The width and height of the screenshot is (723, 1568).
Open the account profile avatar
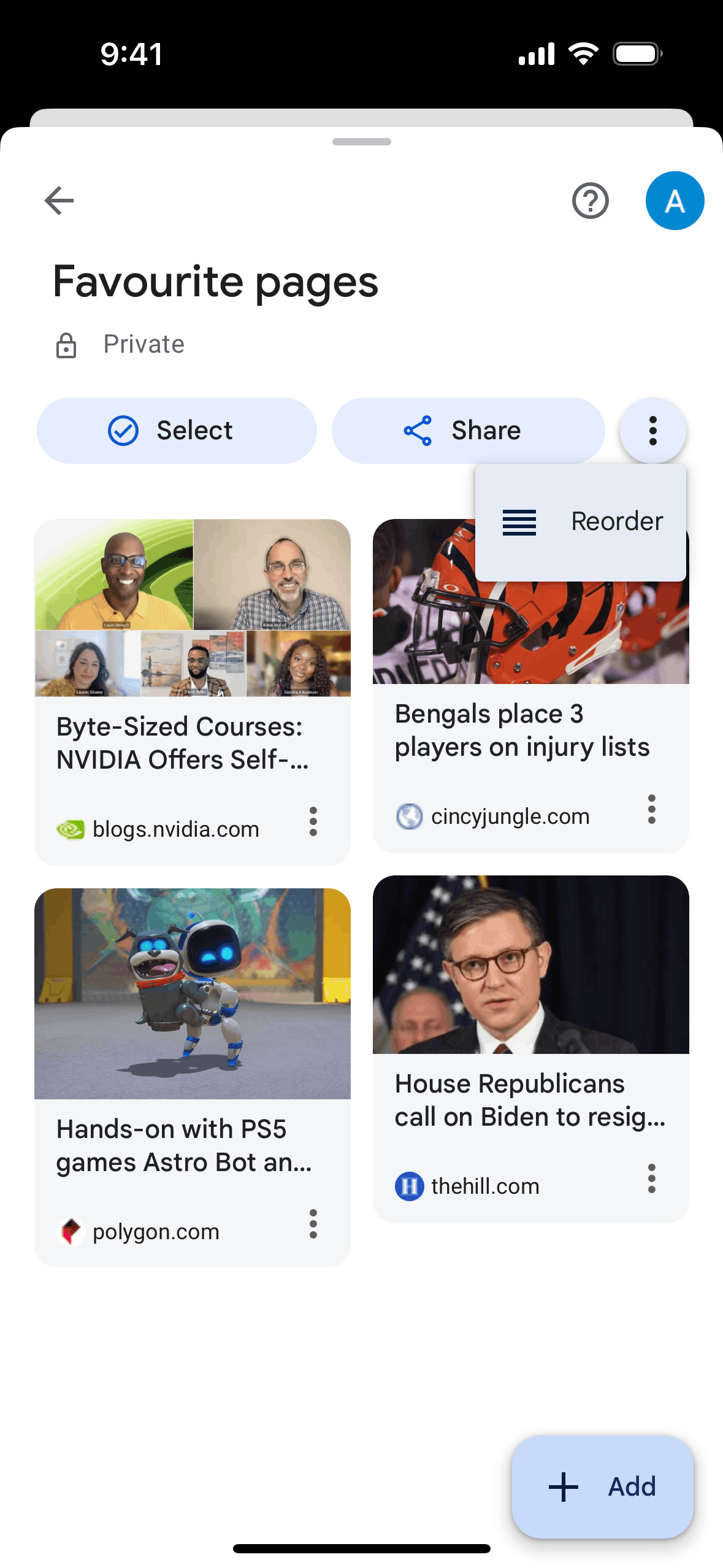click(674, 201)
